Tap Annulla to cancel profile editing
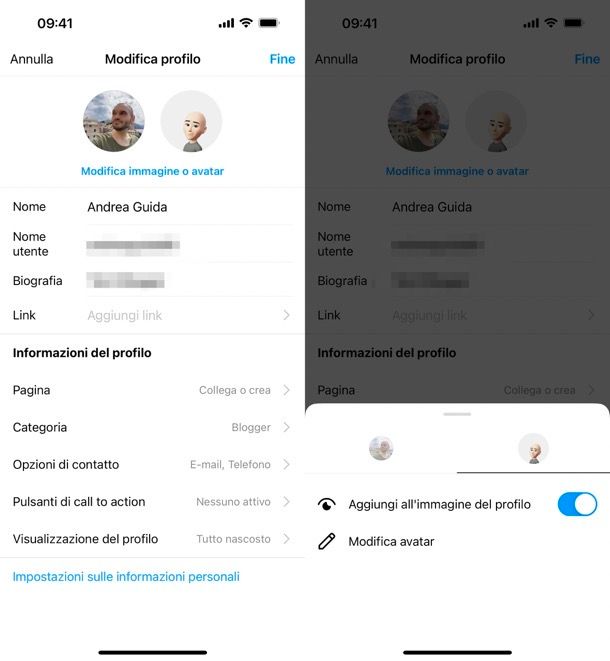 32,59
